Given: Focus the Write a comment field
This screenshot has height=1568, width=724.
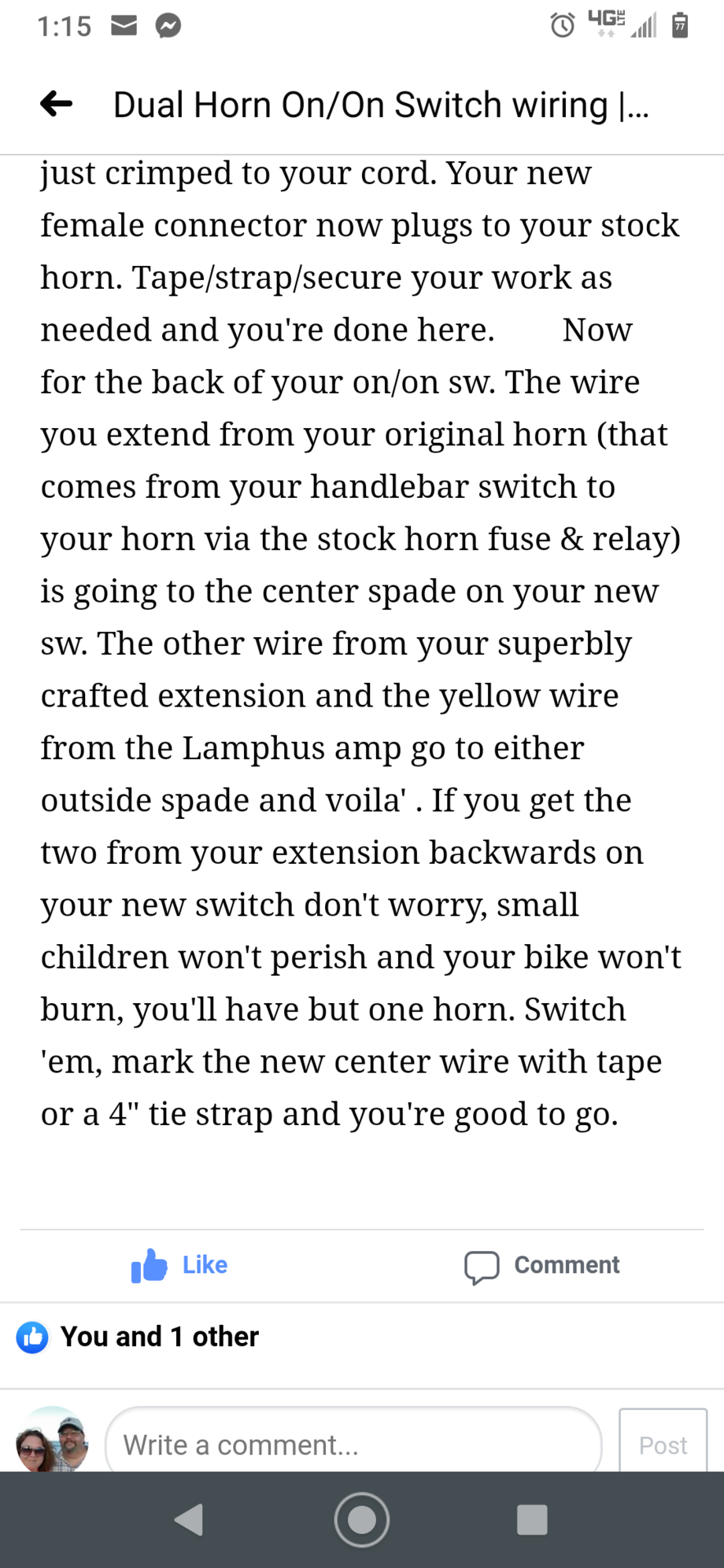Looking at the screenshot, I should click(353, 1445).
